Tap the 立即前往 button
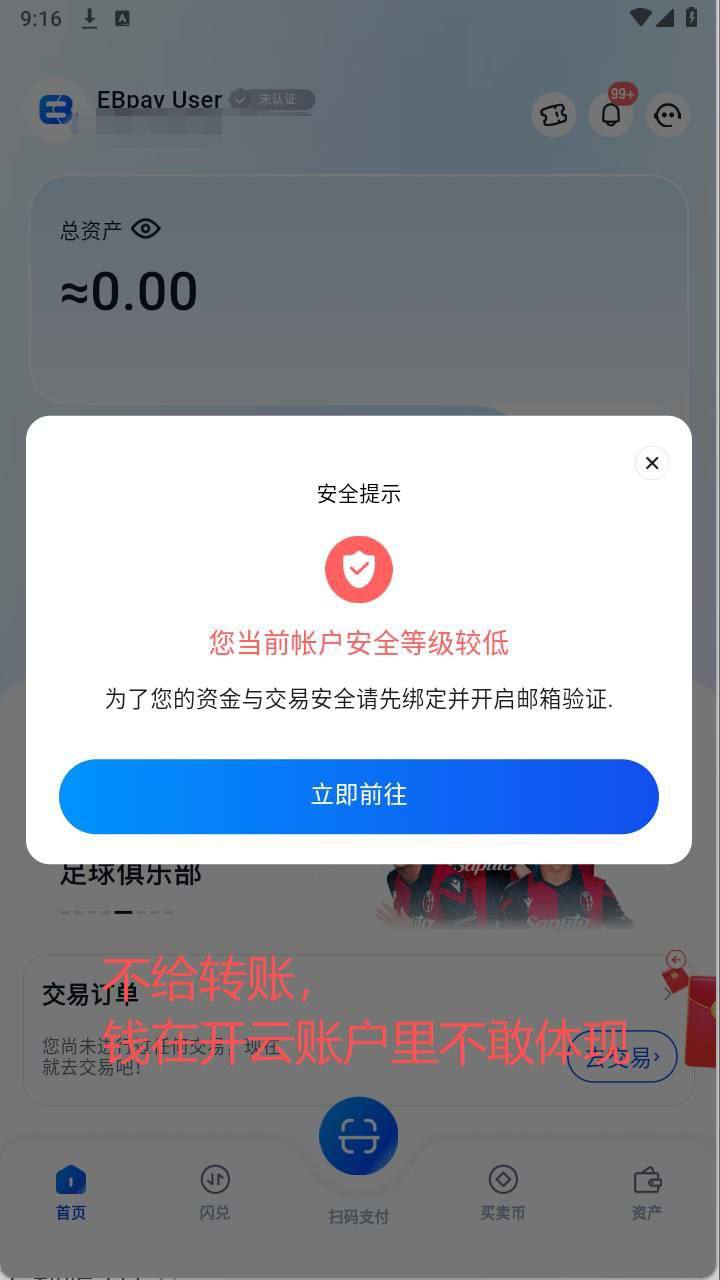Viewport: 720px width, 1280px height. click(359, 796)
